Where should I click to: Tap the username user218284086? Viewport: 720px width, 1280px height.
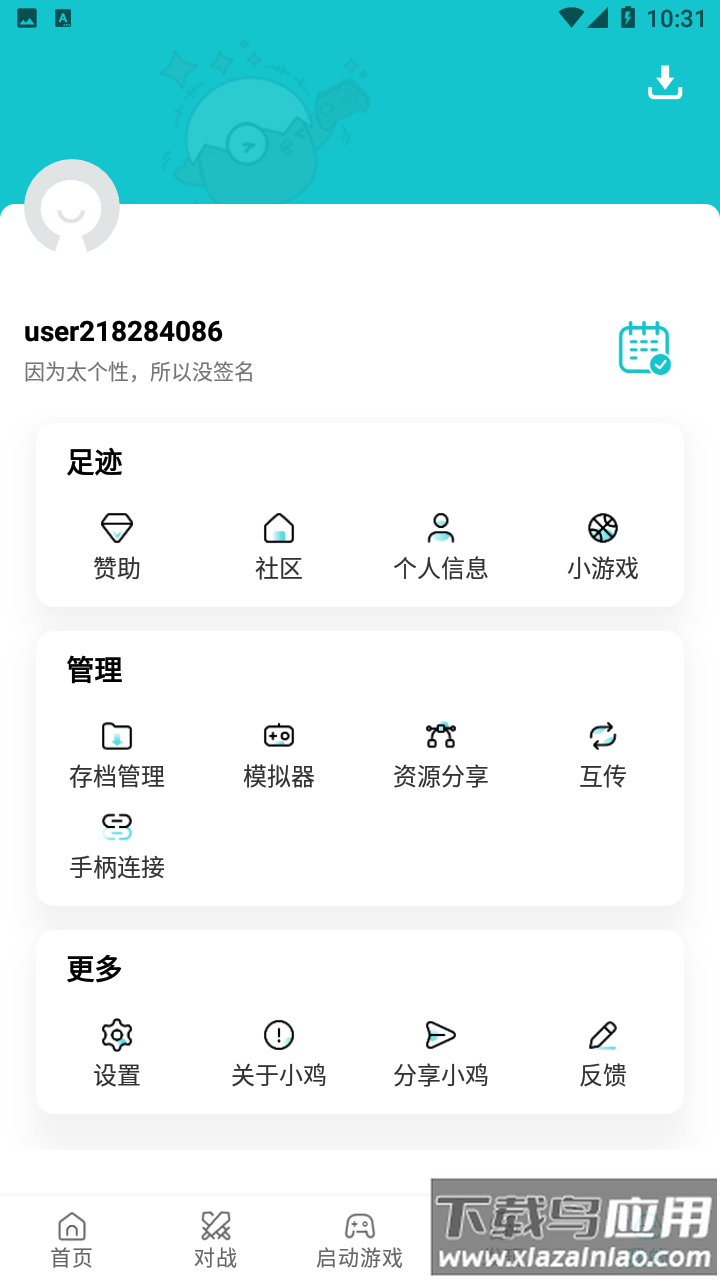122,331
